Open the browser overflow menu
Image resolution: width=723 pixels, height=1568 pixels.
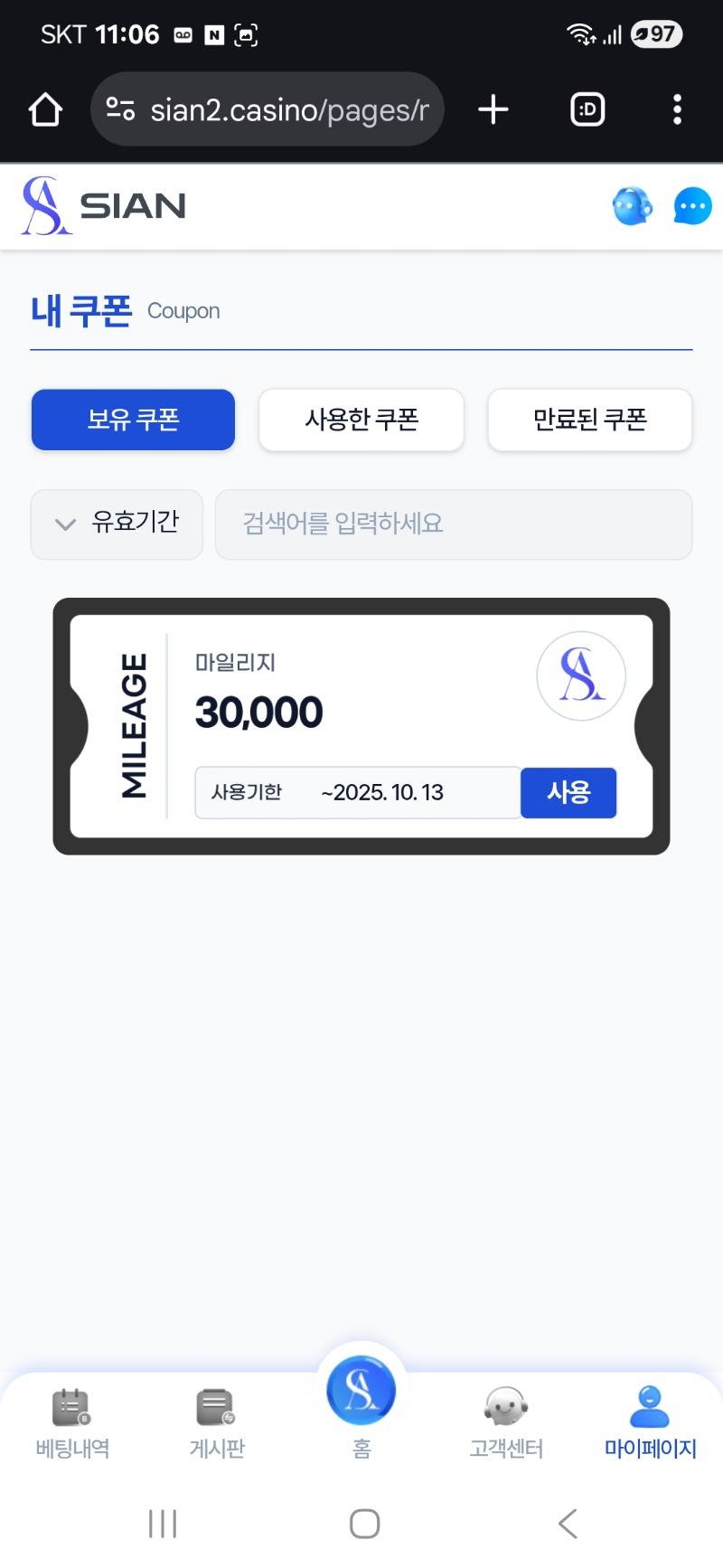[677, 110]
